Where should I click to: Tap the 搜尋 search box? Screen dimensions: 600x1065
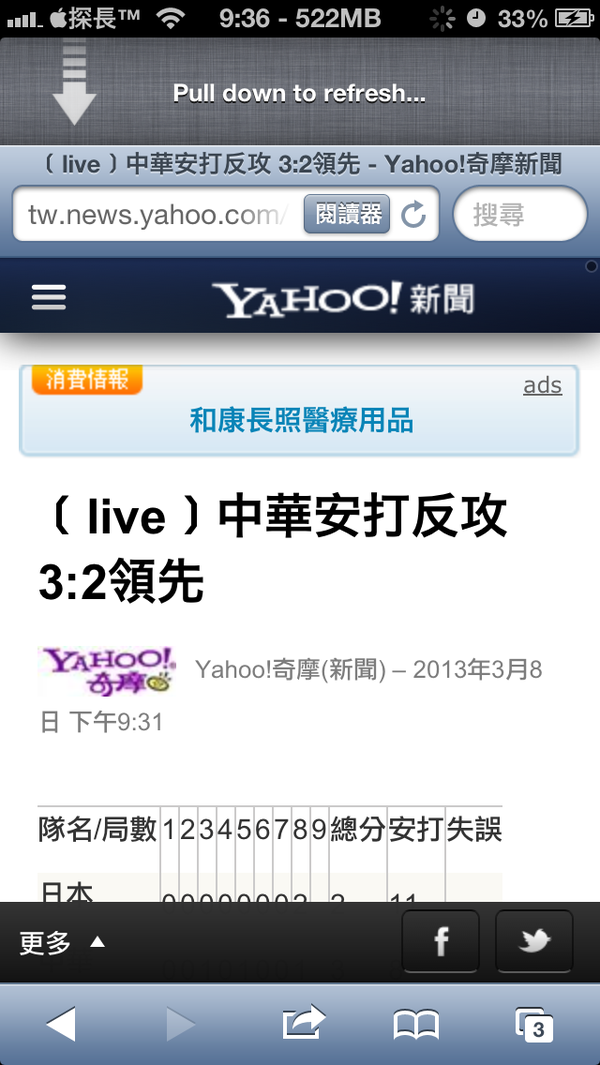coord(519,214)
